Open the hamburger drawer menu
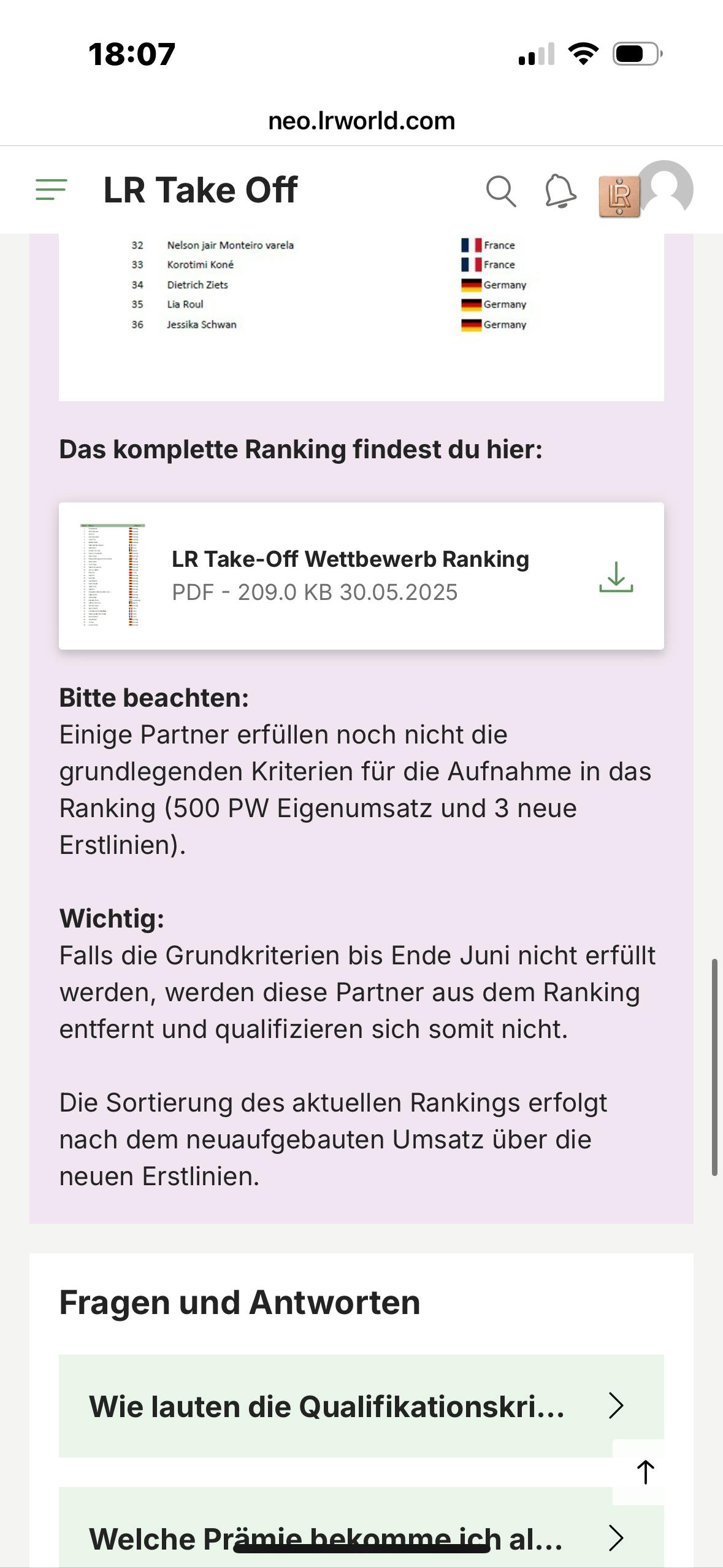This screenshot has height=1568, width=723. [x=52, y=190]
